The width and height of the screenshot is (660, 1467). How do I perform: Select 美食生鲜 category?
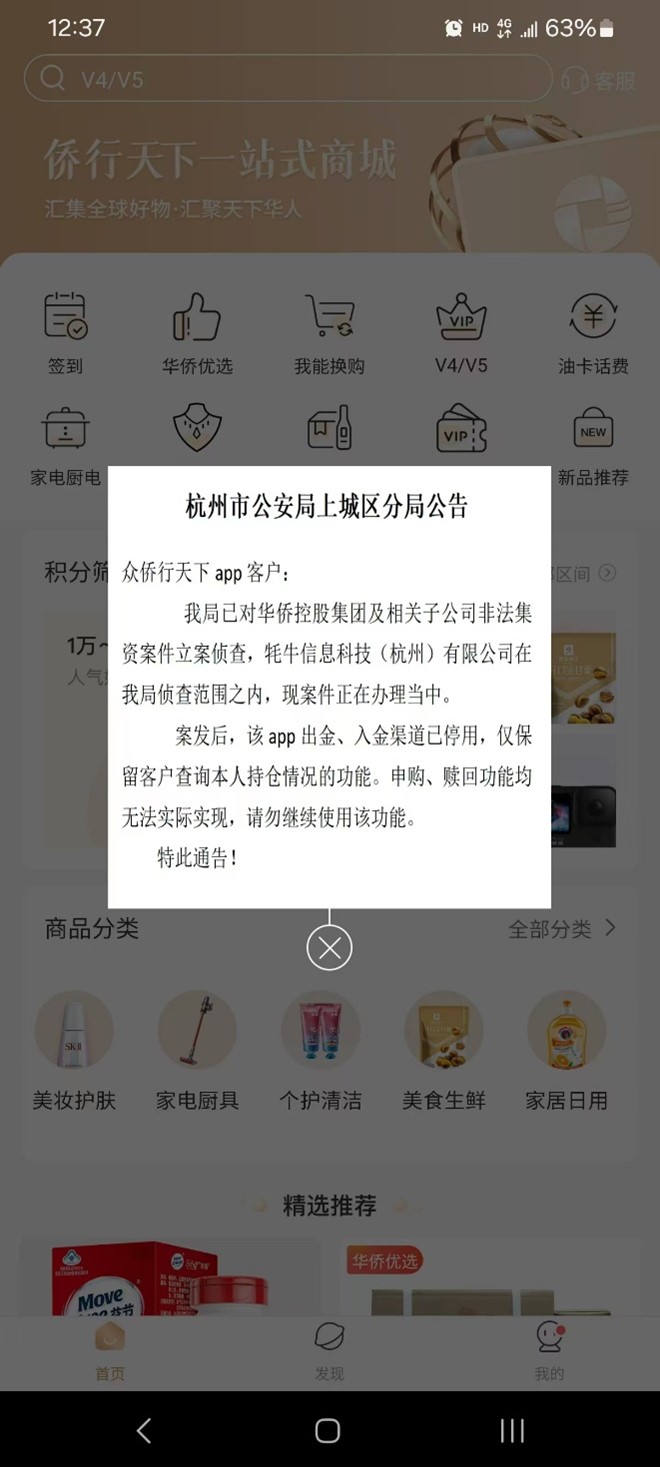pyautogui.click(x=444, y=1050)
